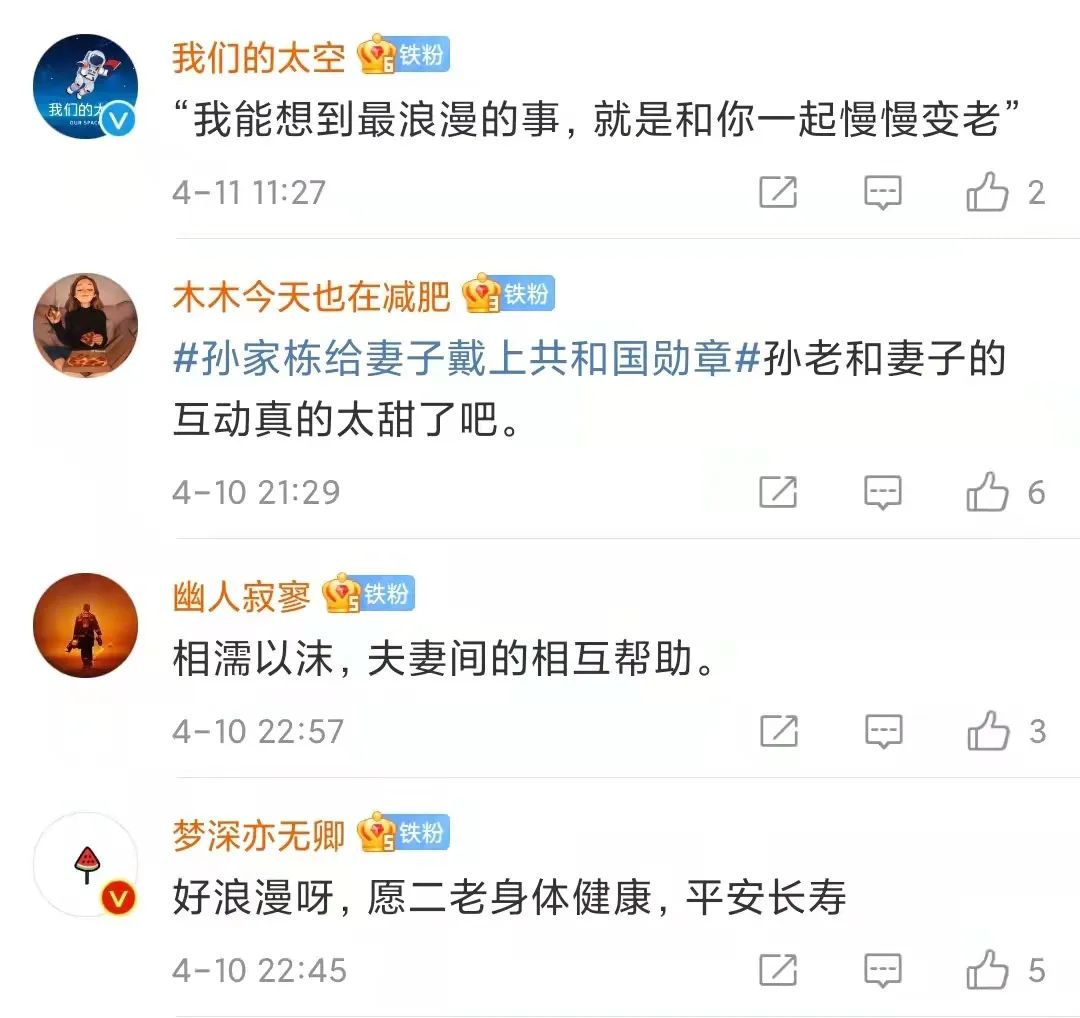Viewport: 1080px width, 1018px height.
Task: Repost 木木今天也在减肥's comment
Action: pos(778,492)
